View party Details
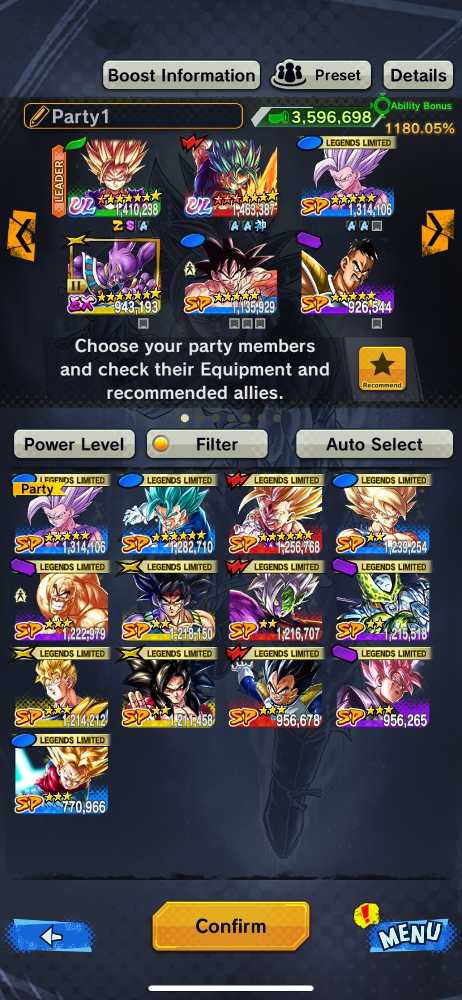The image size is (462, 1000). click(419, 75)
